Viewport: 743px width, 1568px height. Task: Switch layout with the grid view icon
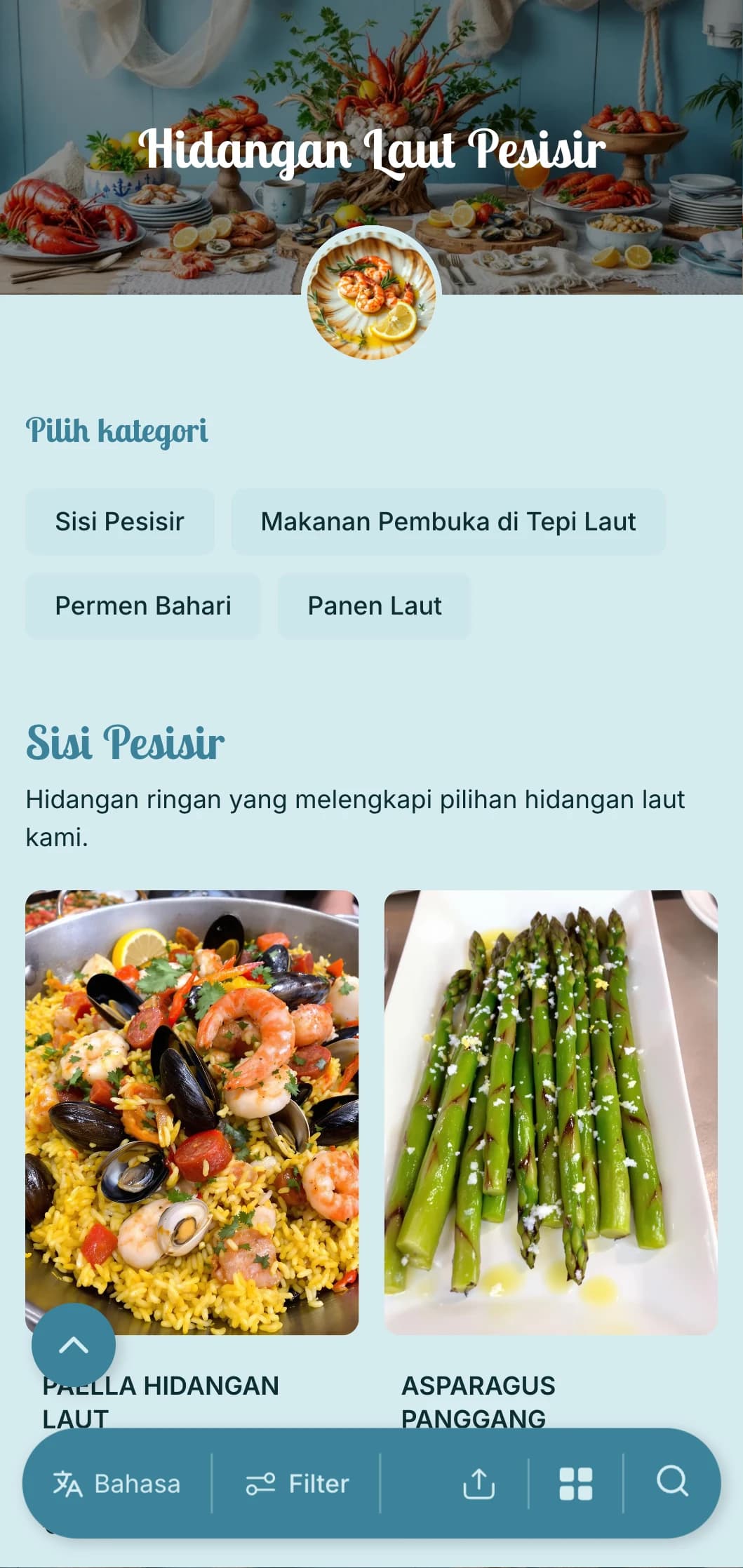(x=575, y=1484)
